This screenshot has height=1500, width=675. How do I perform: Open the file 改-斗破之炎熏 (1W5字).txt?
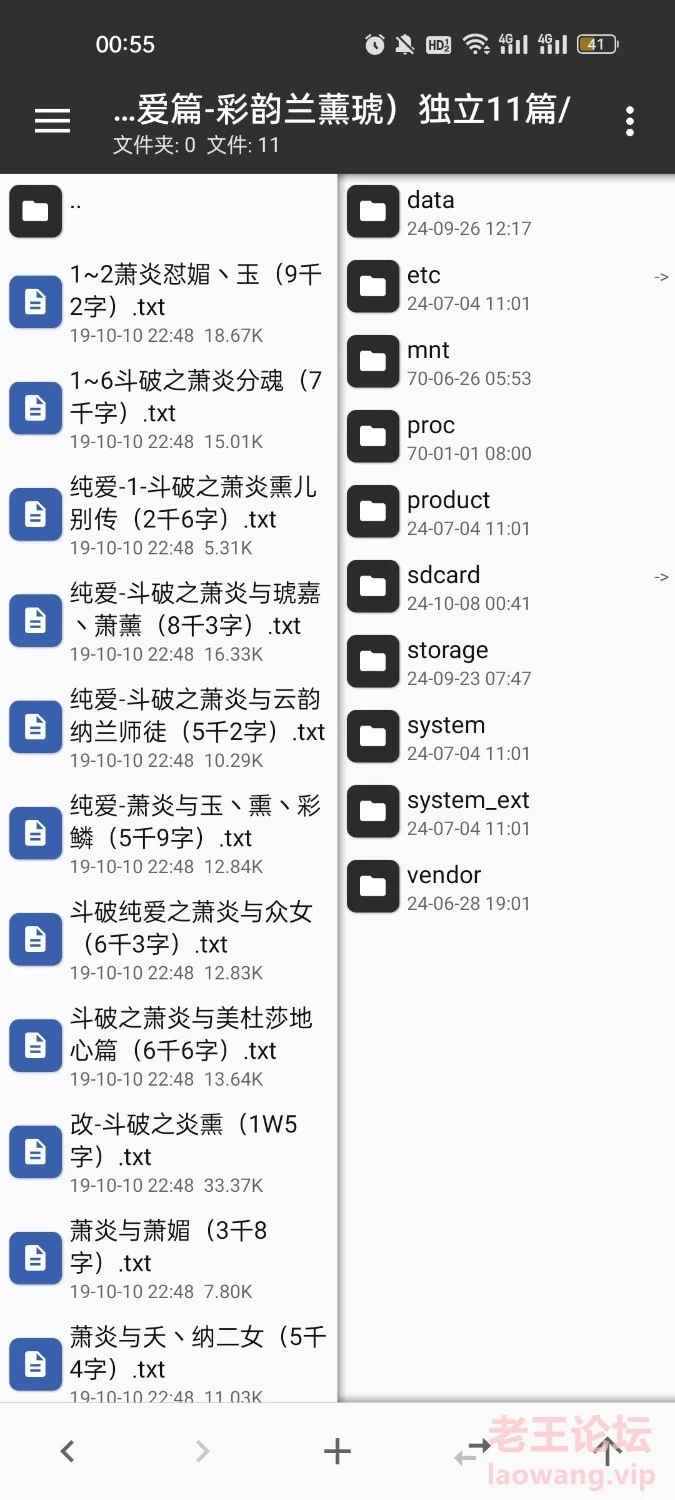(169, 1153)
